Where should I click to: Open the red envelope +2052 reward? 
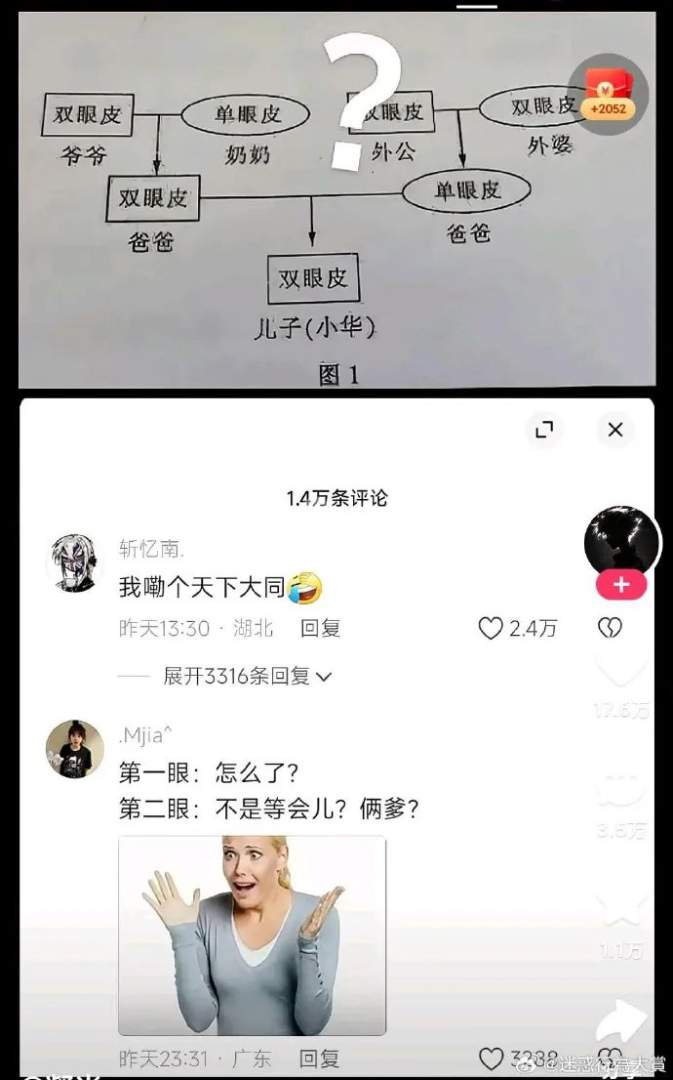coord(609,94)
